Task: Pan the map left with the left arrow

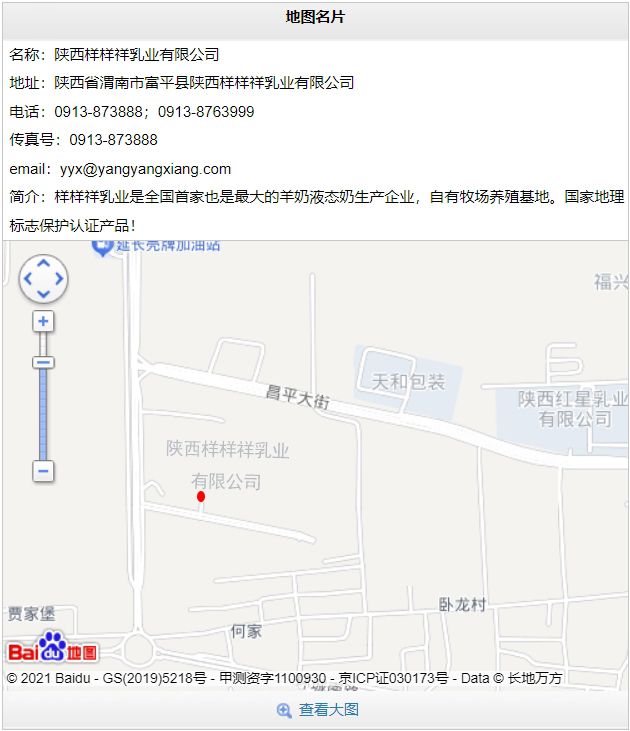Action: 28,279
